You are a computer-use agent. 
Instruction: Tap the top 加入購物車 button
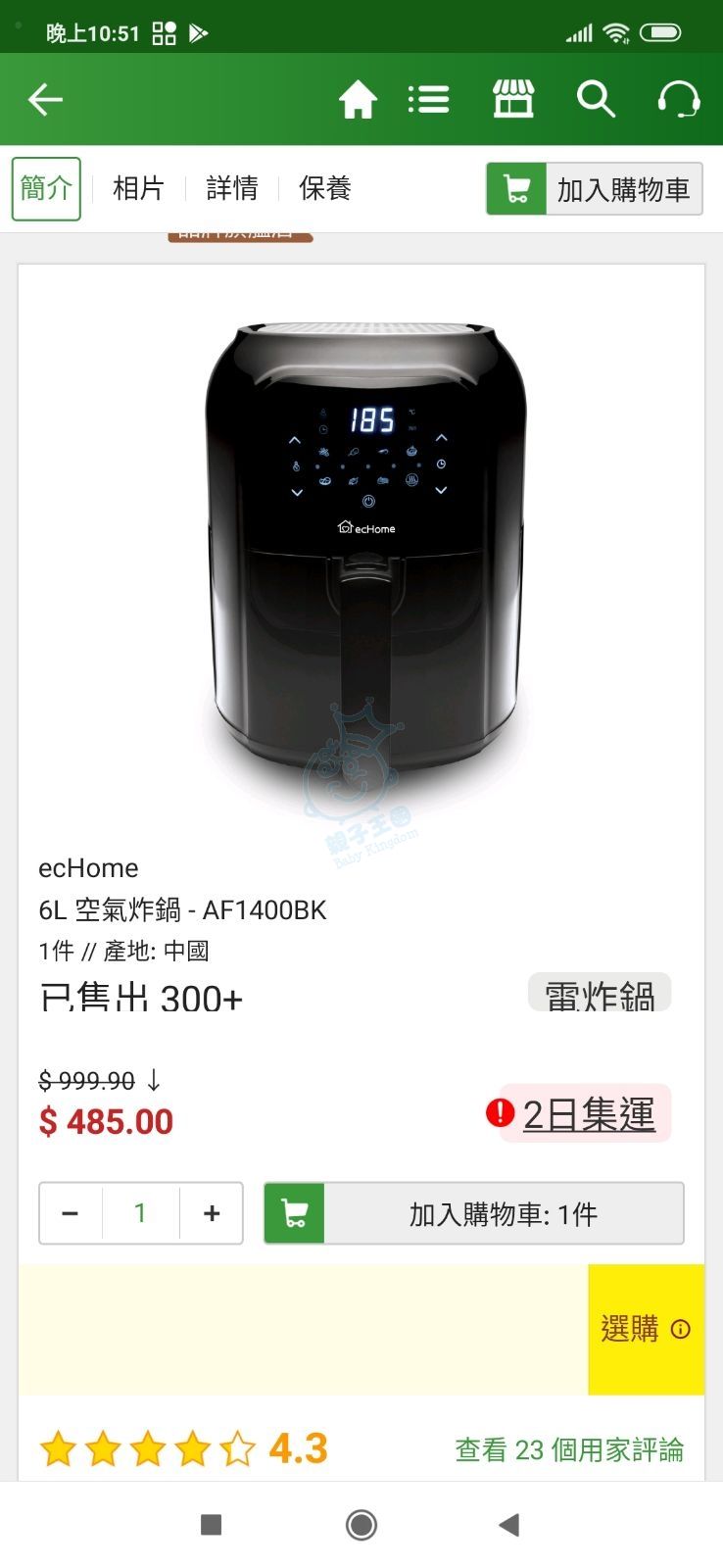595,189
